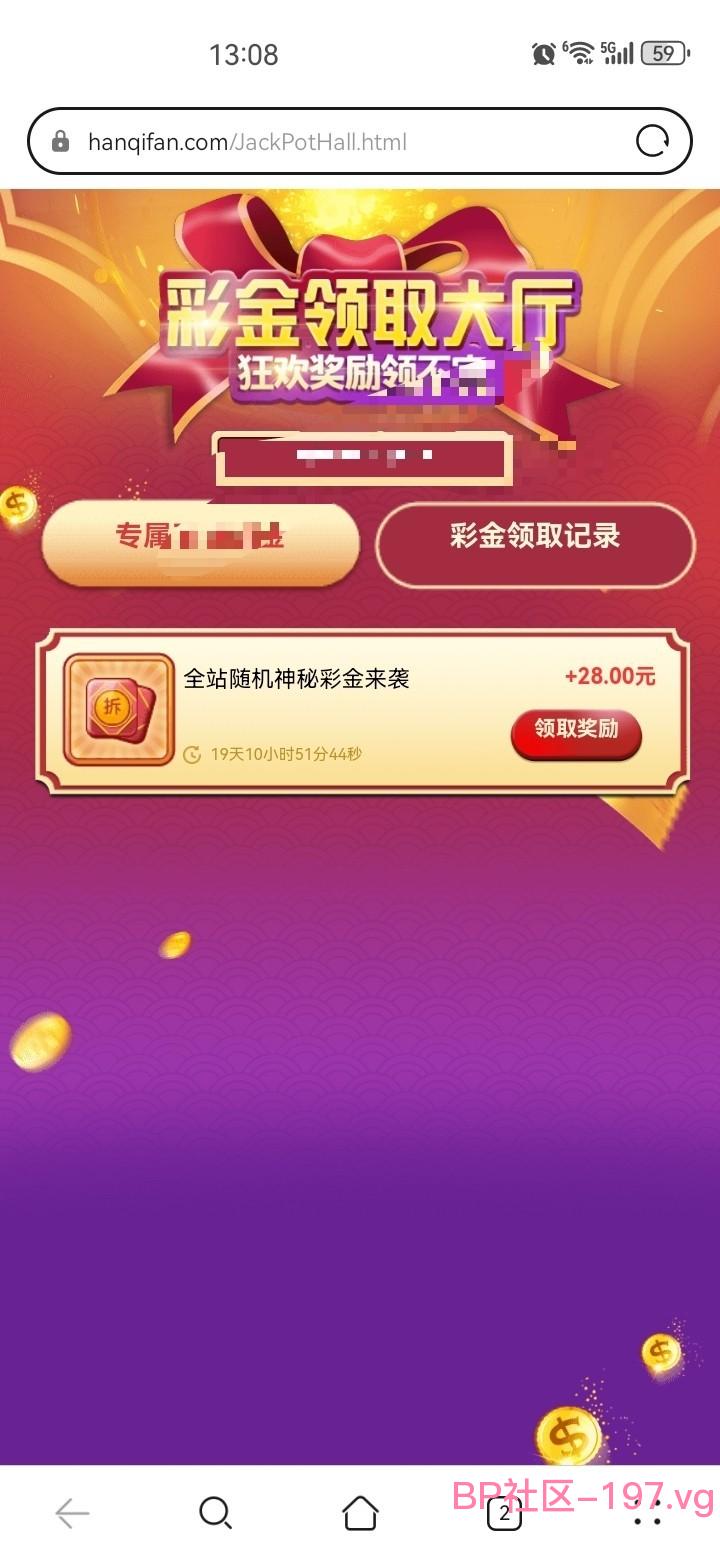Open the 全站随机神秘彩金来袭 card
The image size is (720, 1560).
[362, 711]
